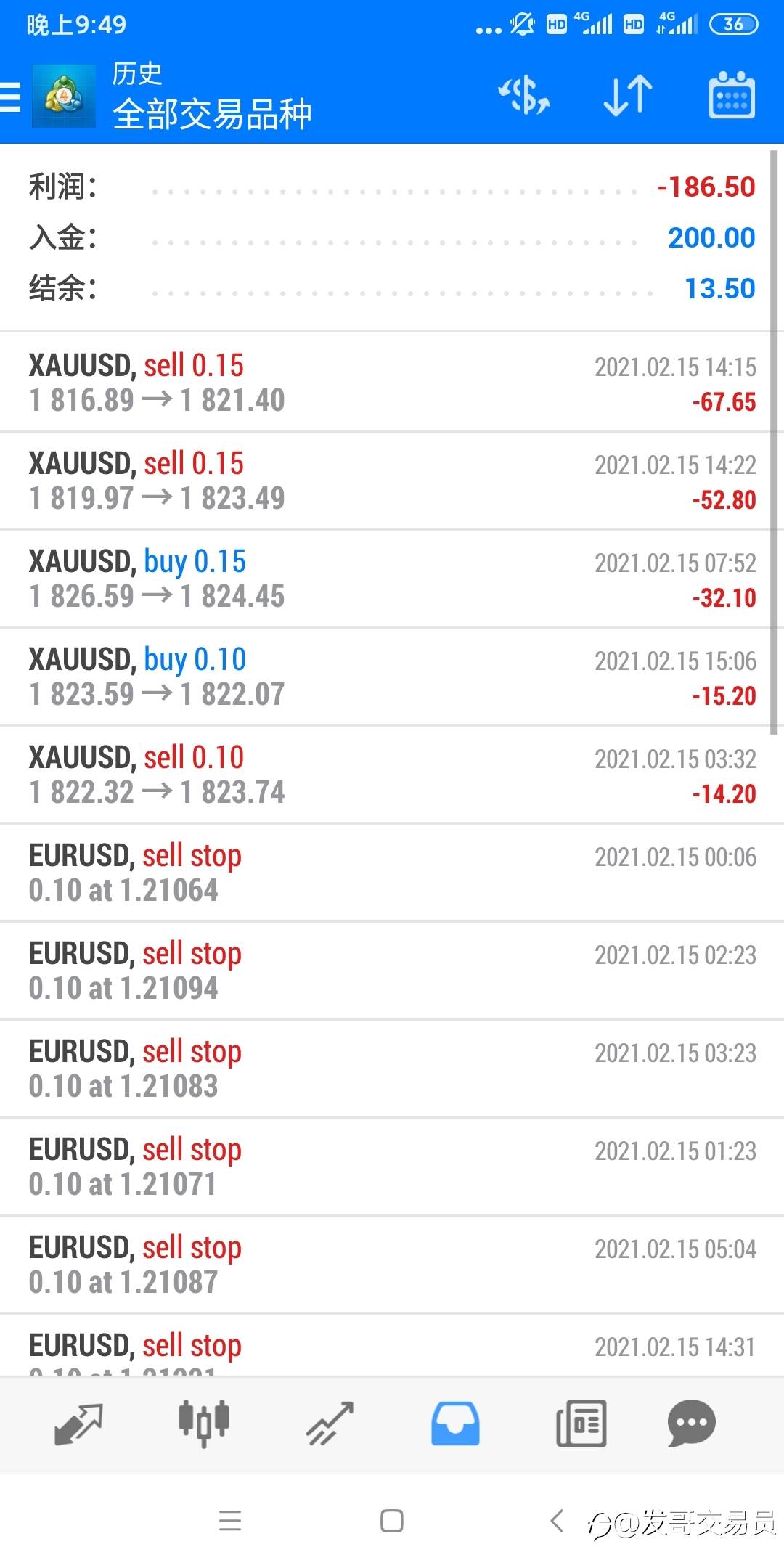The image size is (784, 1568).
Task: Open the hamburger drawer menu
Action: [x=10, y=97]
